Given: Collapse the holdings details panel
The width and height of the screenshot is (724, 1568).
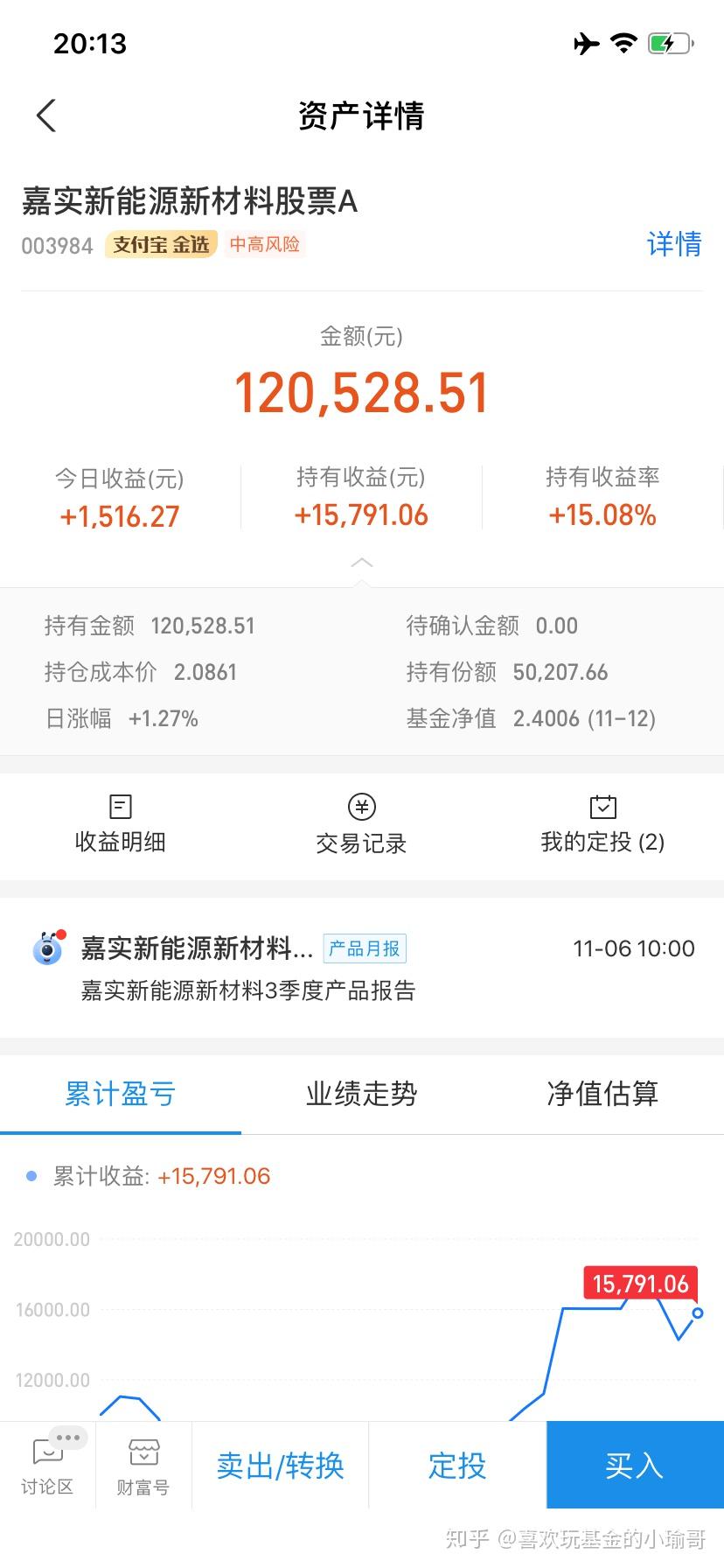Looking at the screenshot, I should [362, 563].
